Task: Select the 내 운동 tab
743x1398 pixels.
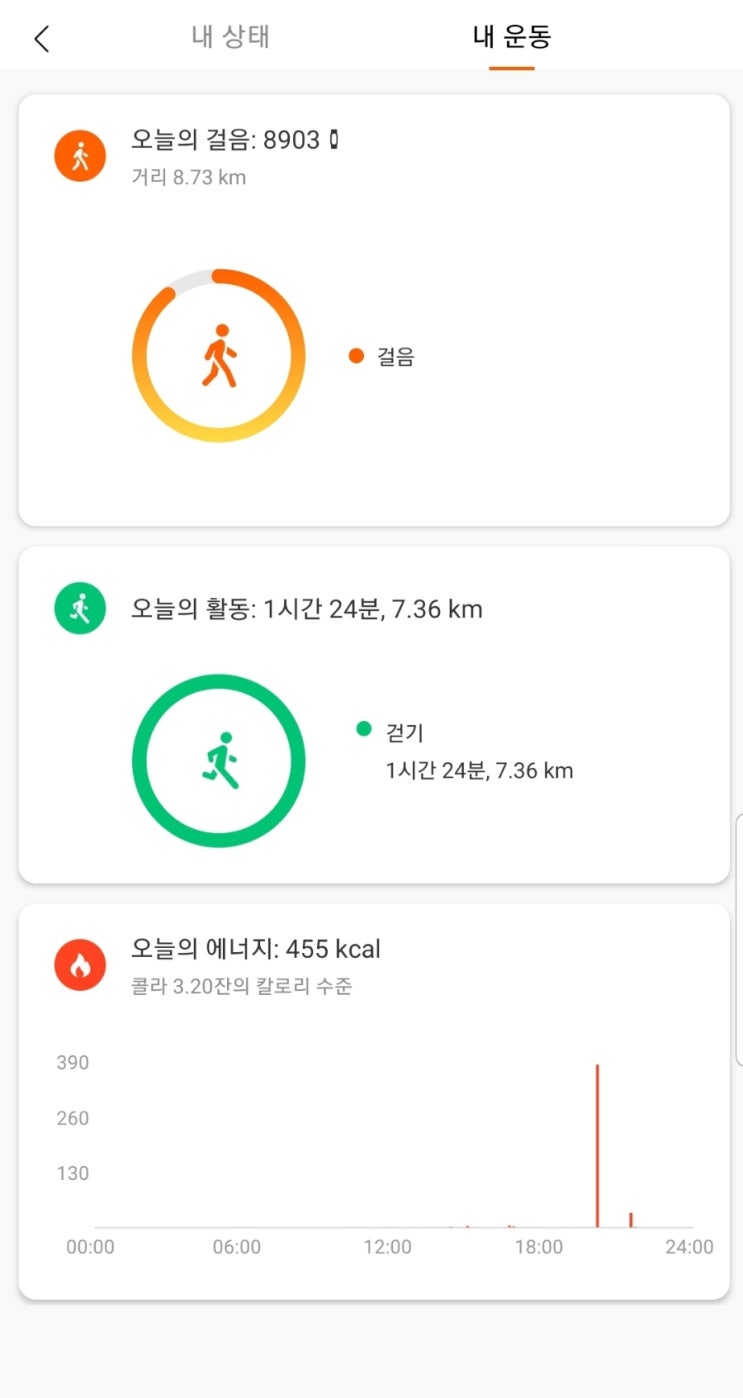Action: tap(511, 38)
